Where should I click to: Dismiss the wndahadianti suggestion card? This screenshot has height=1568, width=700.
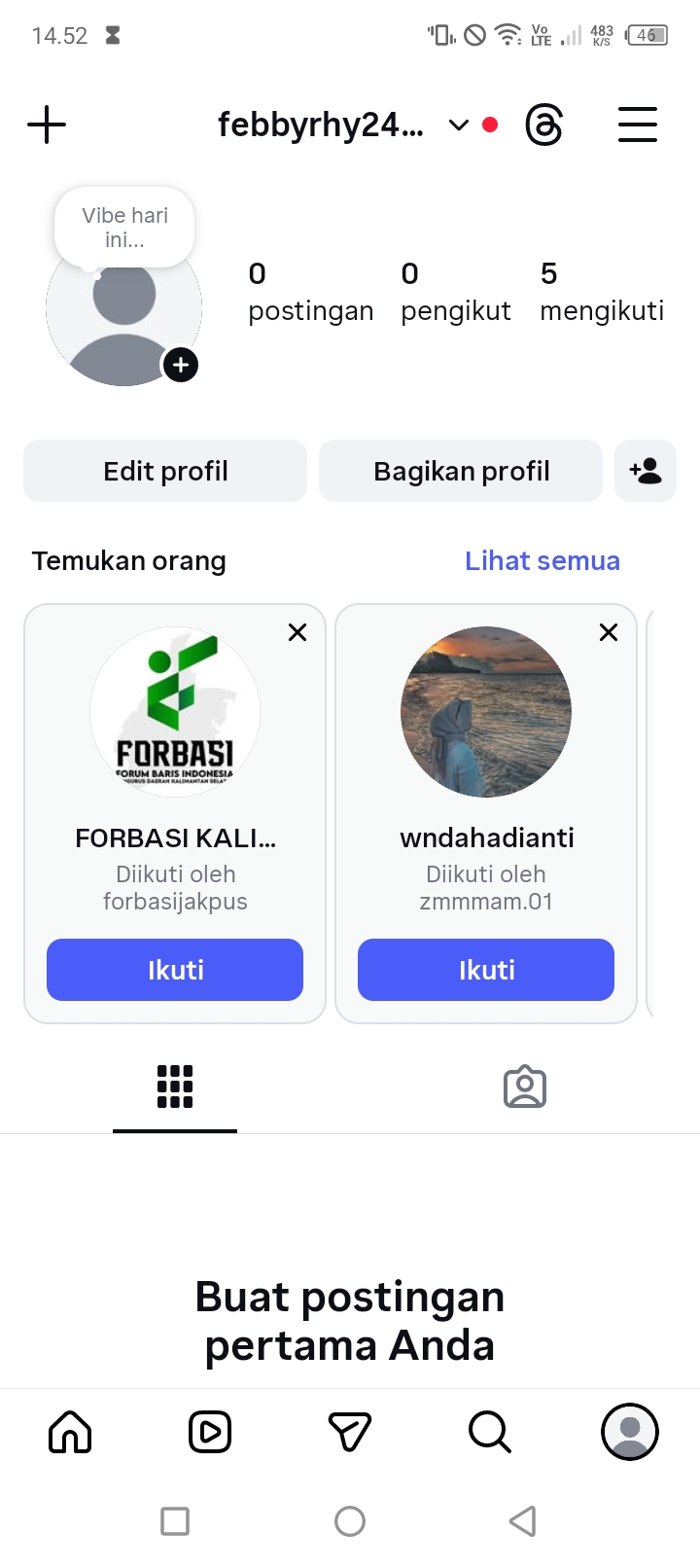click(609, 632)
